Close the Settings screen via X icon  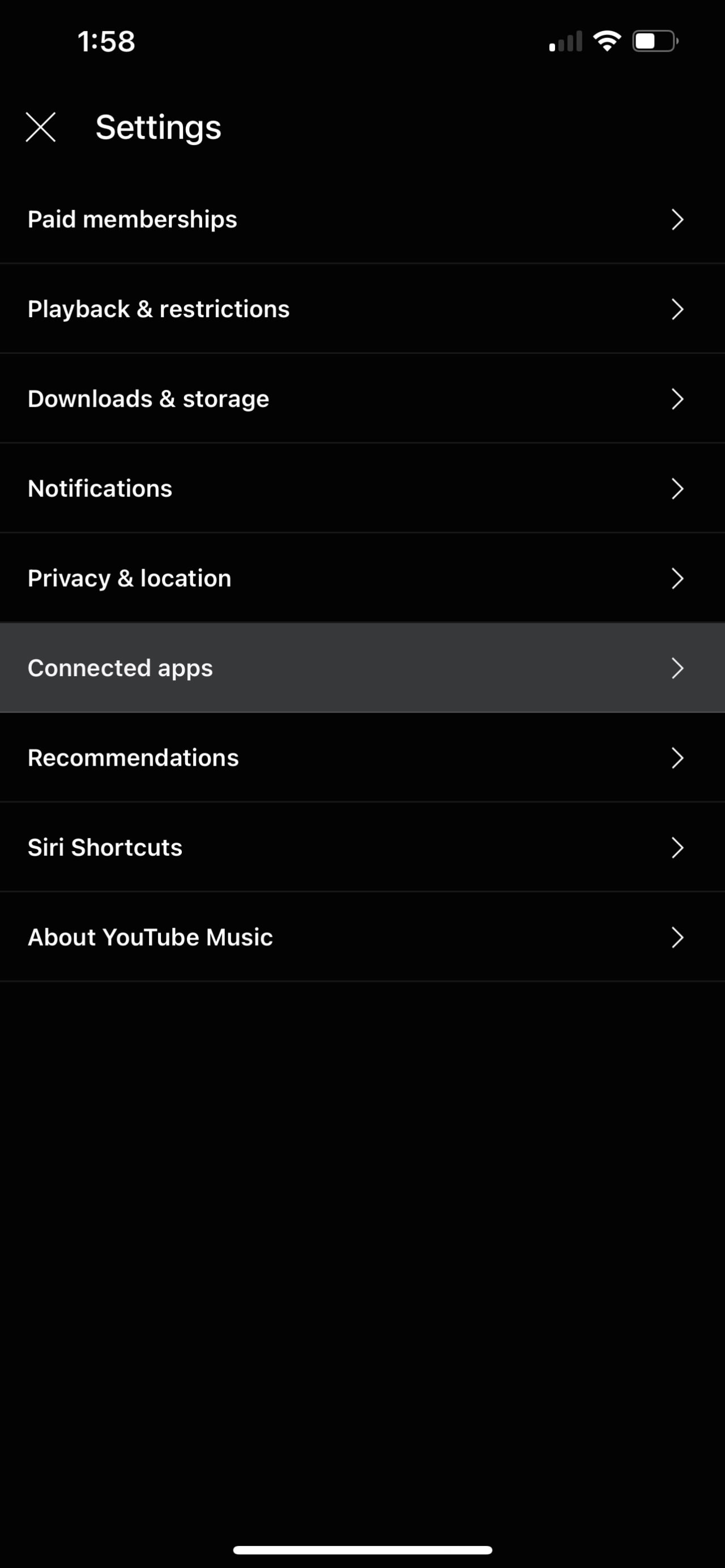40,127
